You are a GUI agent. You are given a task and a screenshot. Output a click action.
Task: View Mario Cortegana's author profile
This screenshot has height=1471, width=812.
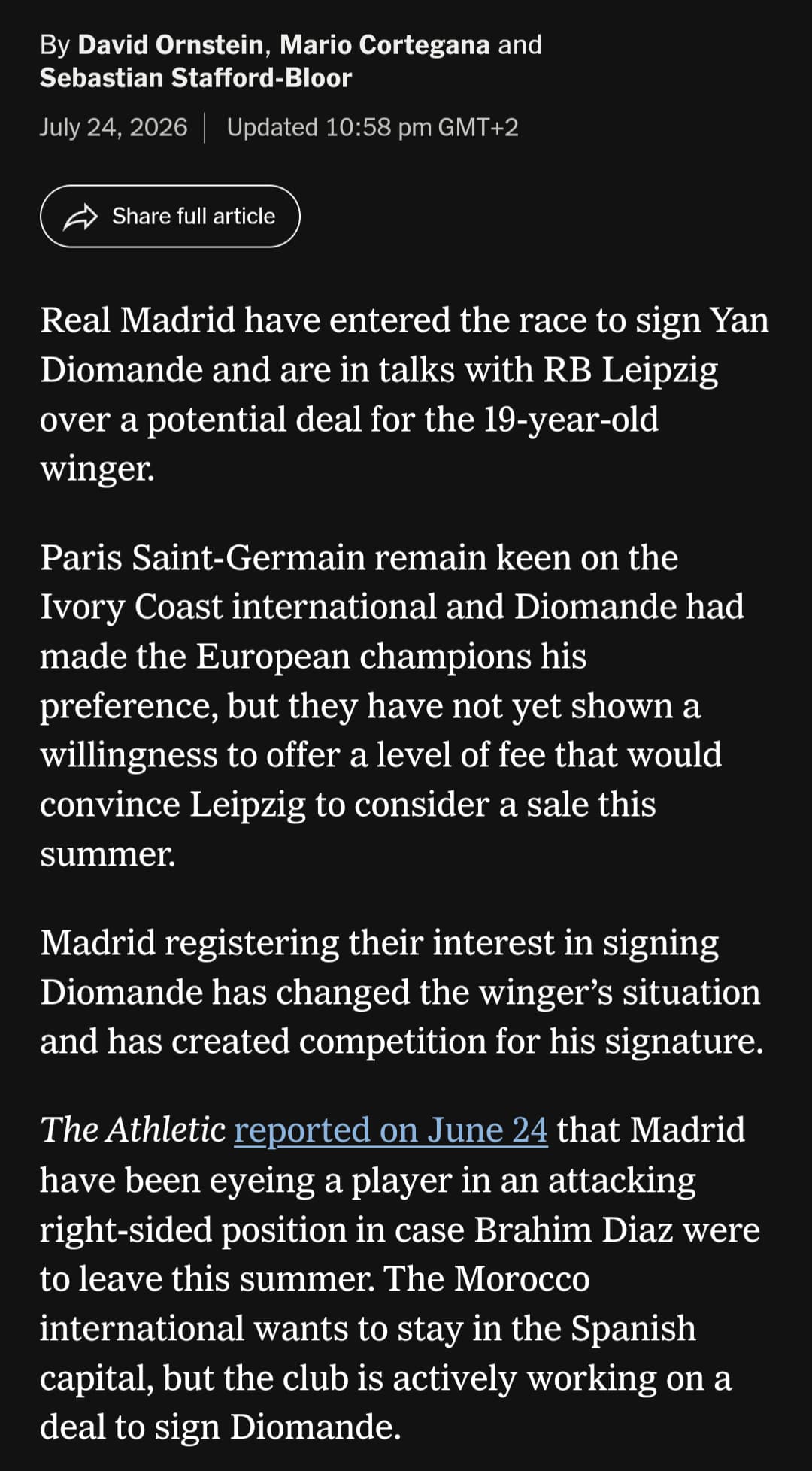click(385, 44)
